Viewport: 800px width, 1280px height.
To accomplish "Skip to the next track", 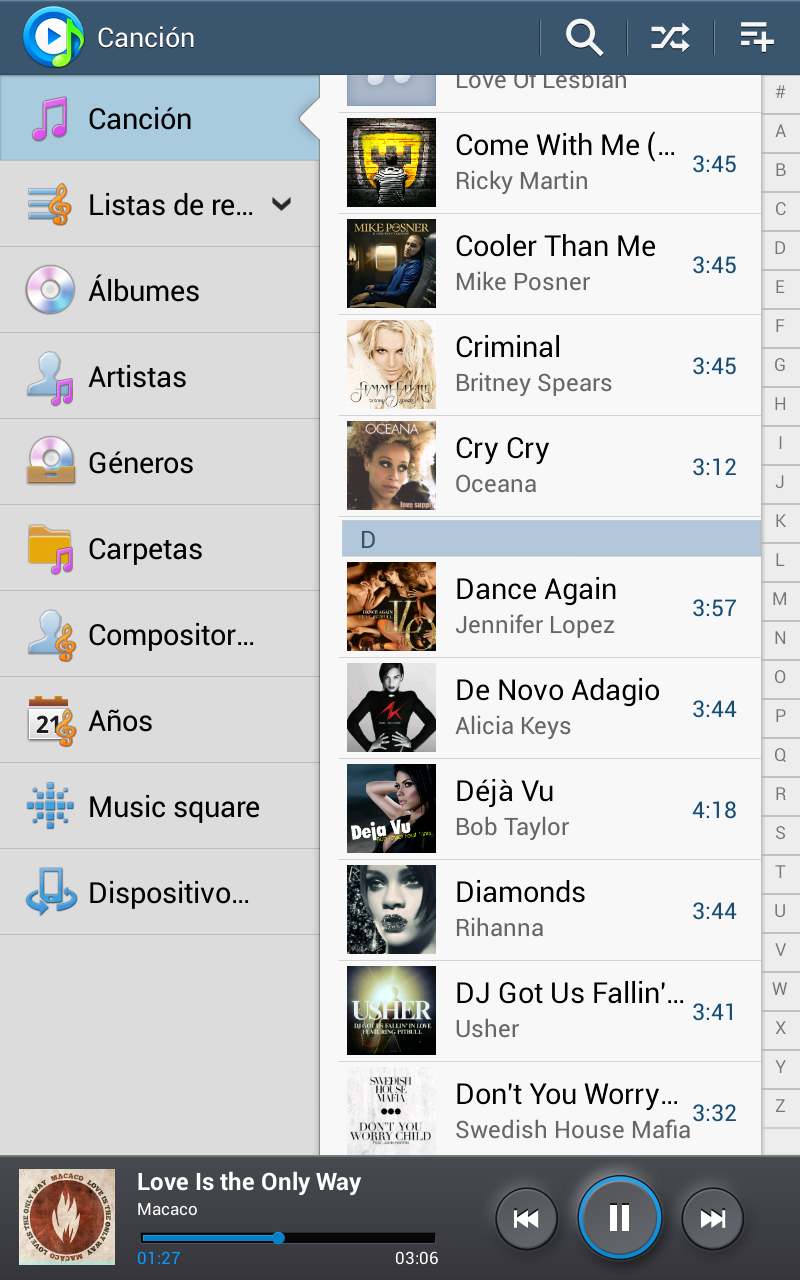I will pyautogui.click(x=712, y=1218).
